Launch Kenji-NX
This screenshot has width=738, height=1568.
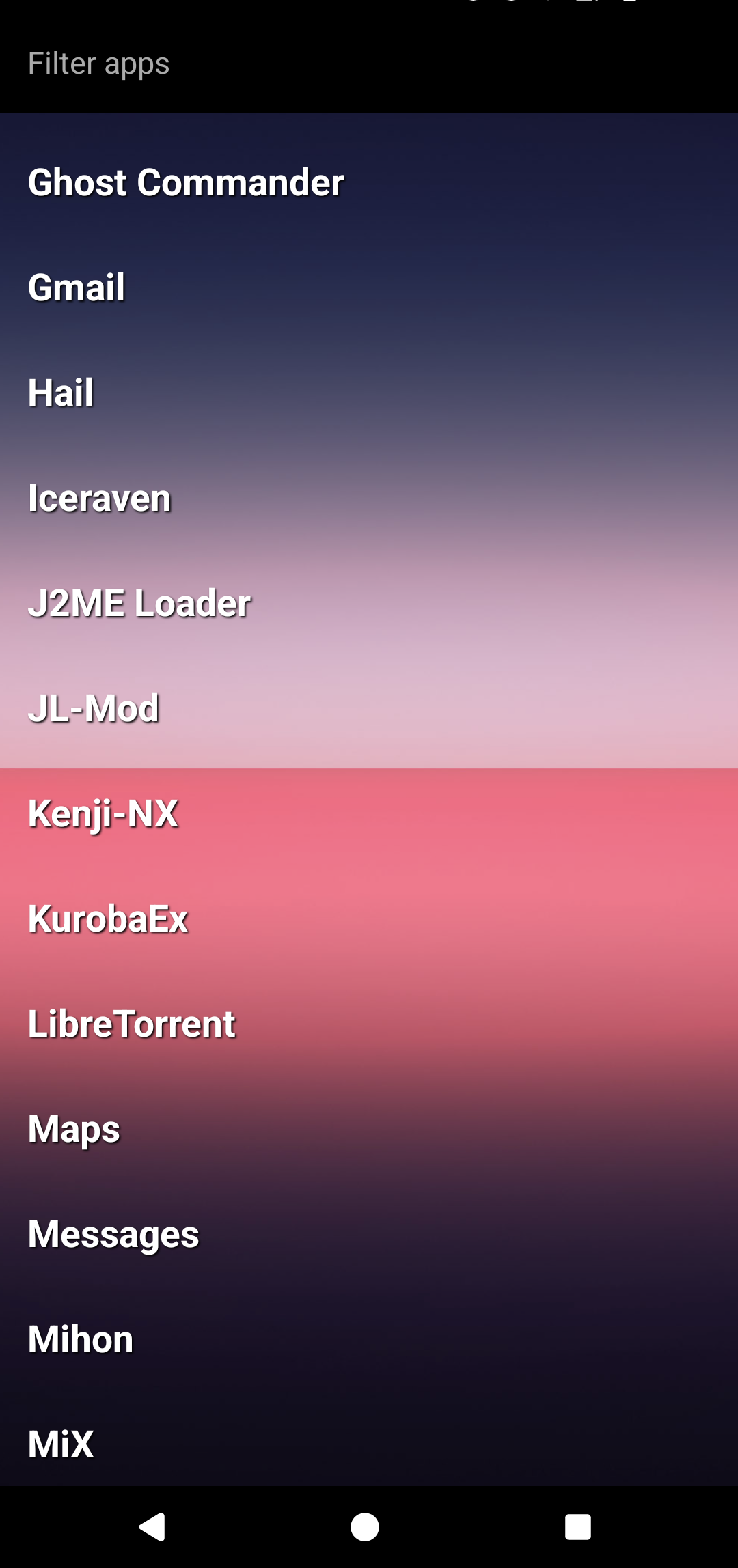pyautogui.click(x=103, y=814)
